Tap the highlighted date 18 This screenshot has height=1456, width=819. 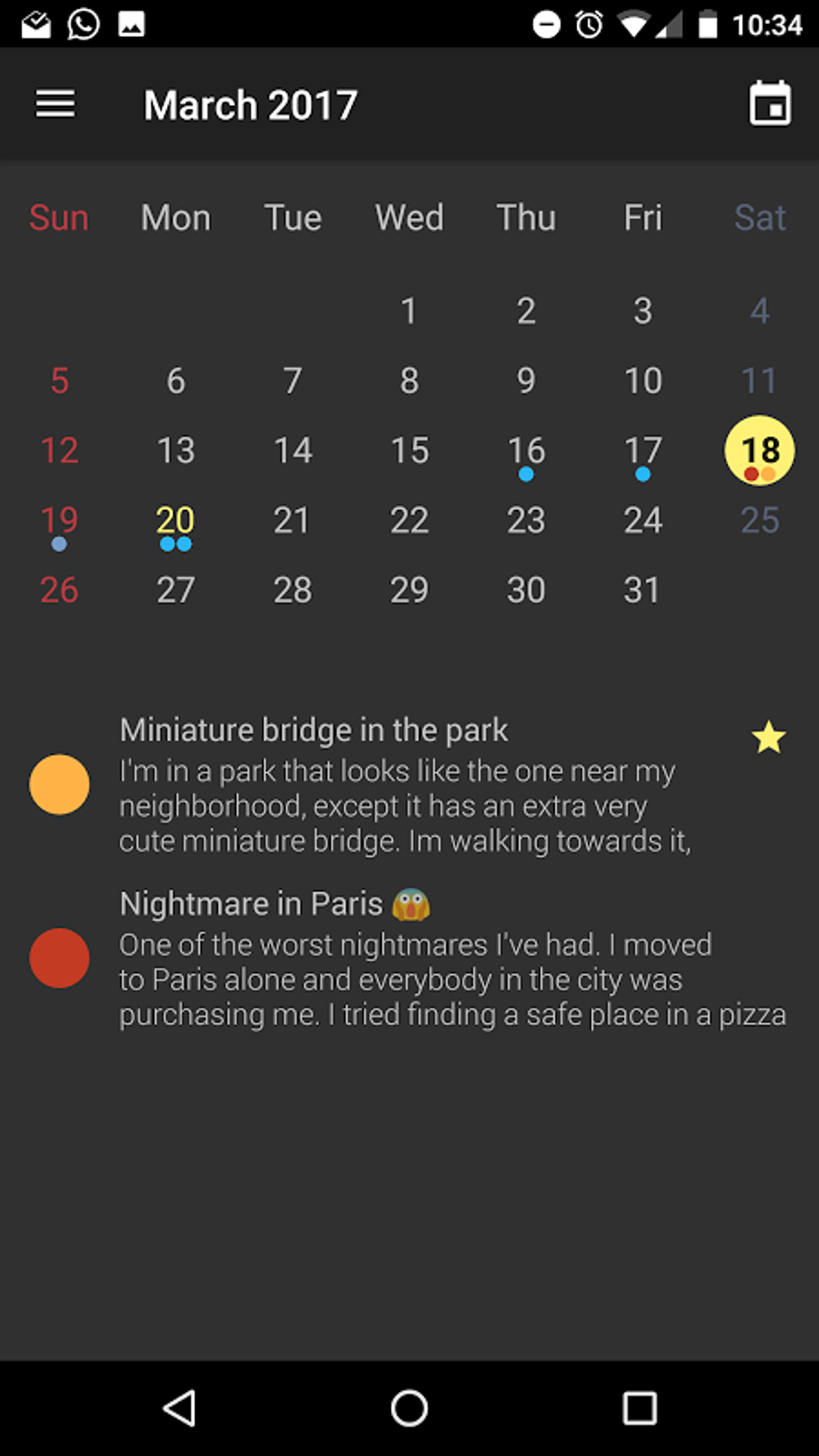pos(760,451)
